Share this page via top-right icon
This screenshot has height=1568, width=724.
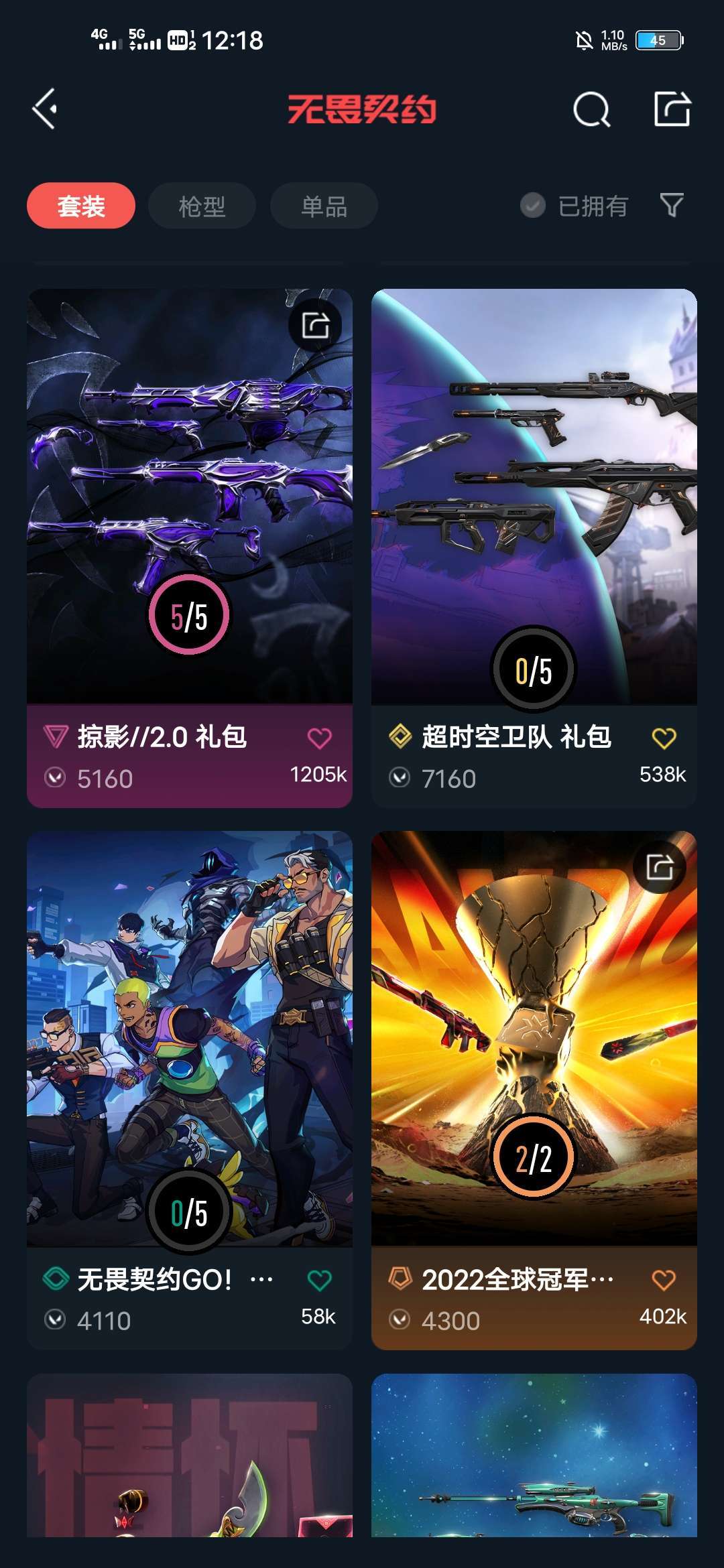672,109
